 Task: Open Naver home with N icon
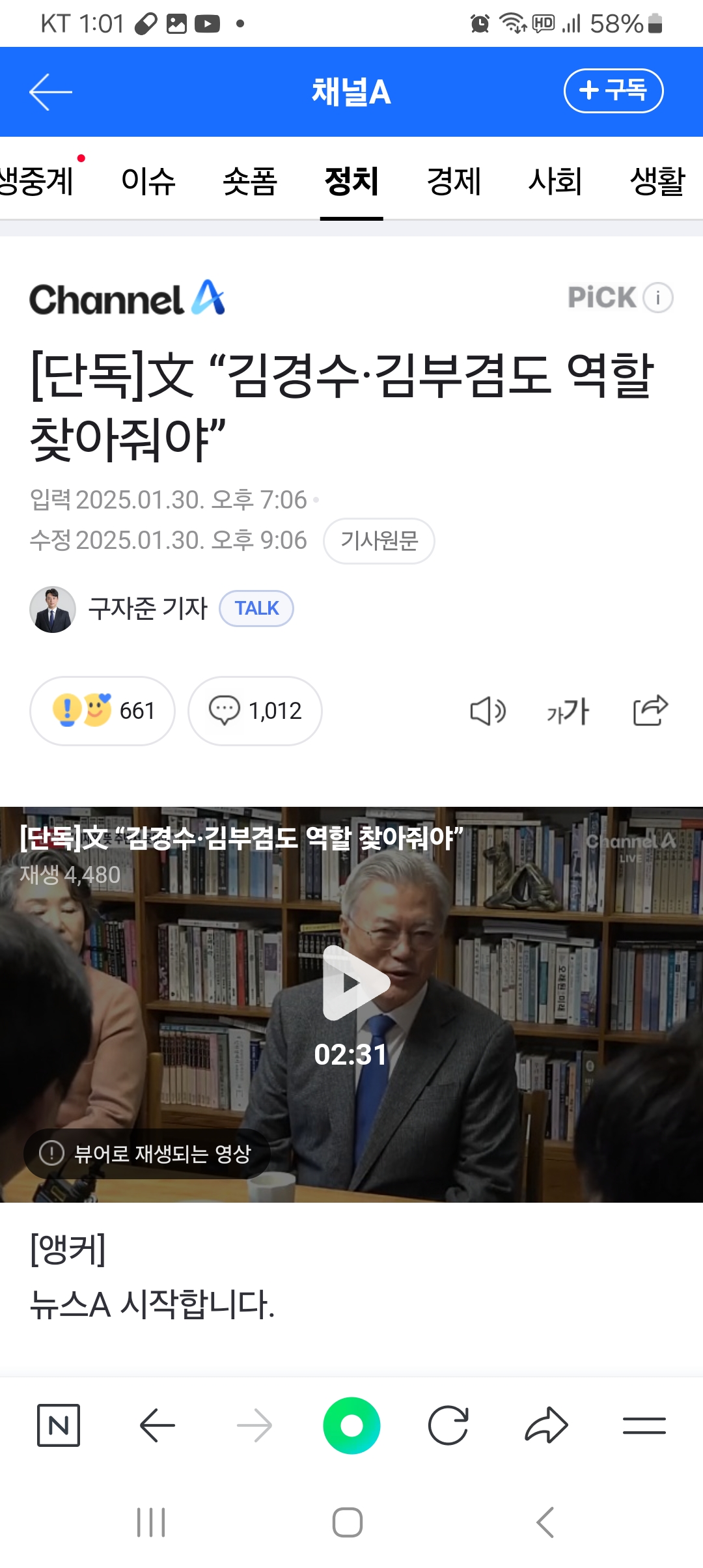pos(59,1425)
